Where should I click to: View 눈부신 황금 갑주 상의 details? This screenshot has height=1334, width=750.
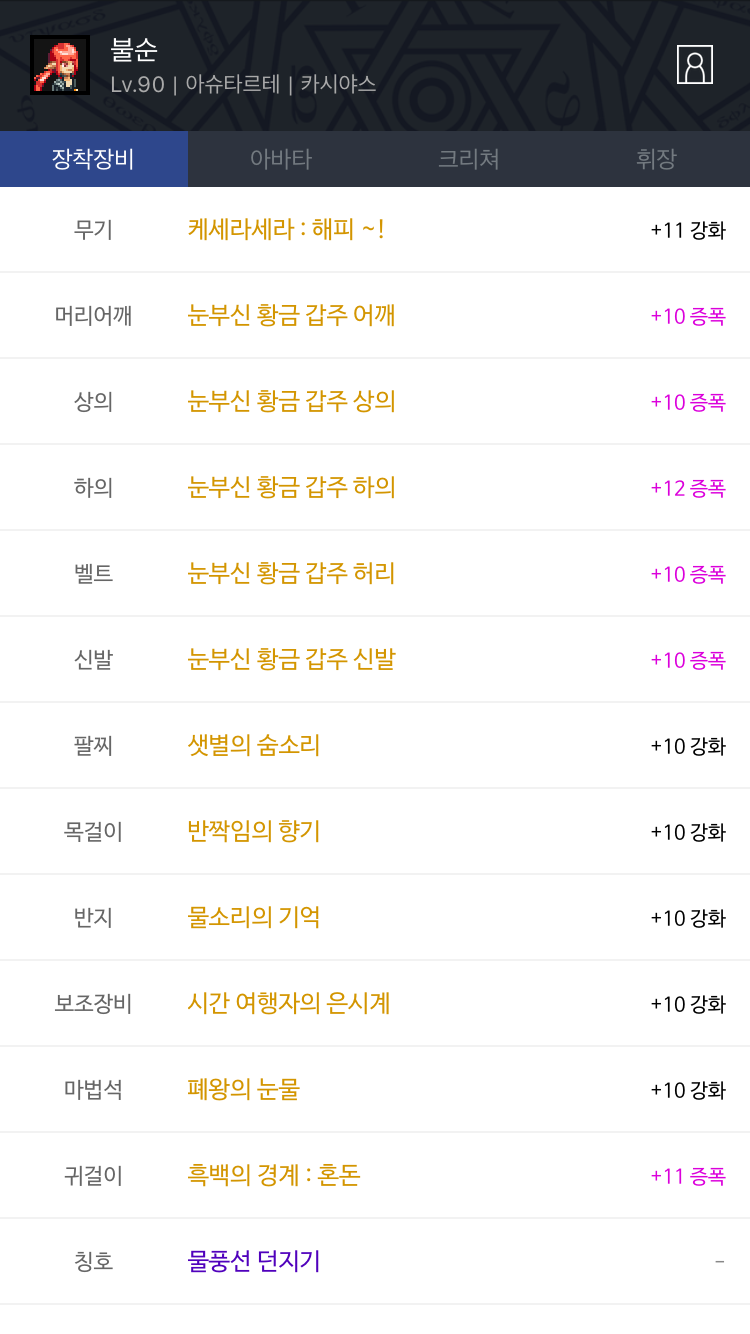pyautogui.click(x=291, y=402)
